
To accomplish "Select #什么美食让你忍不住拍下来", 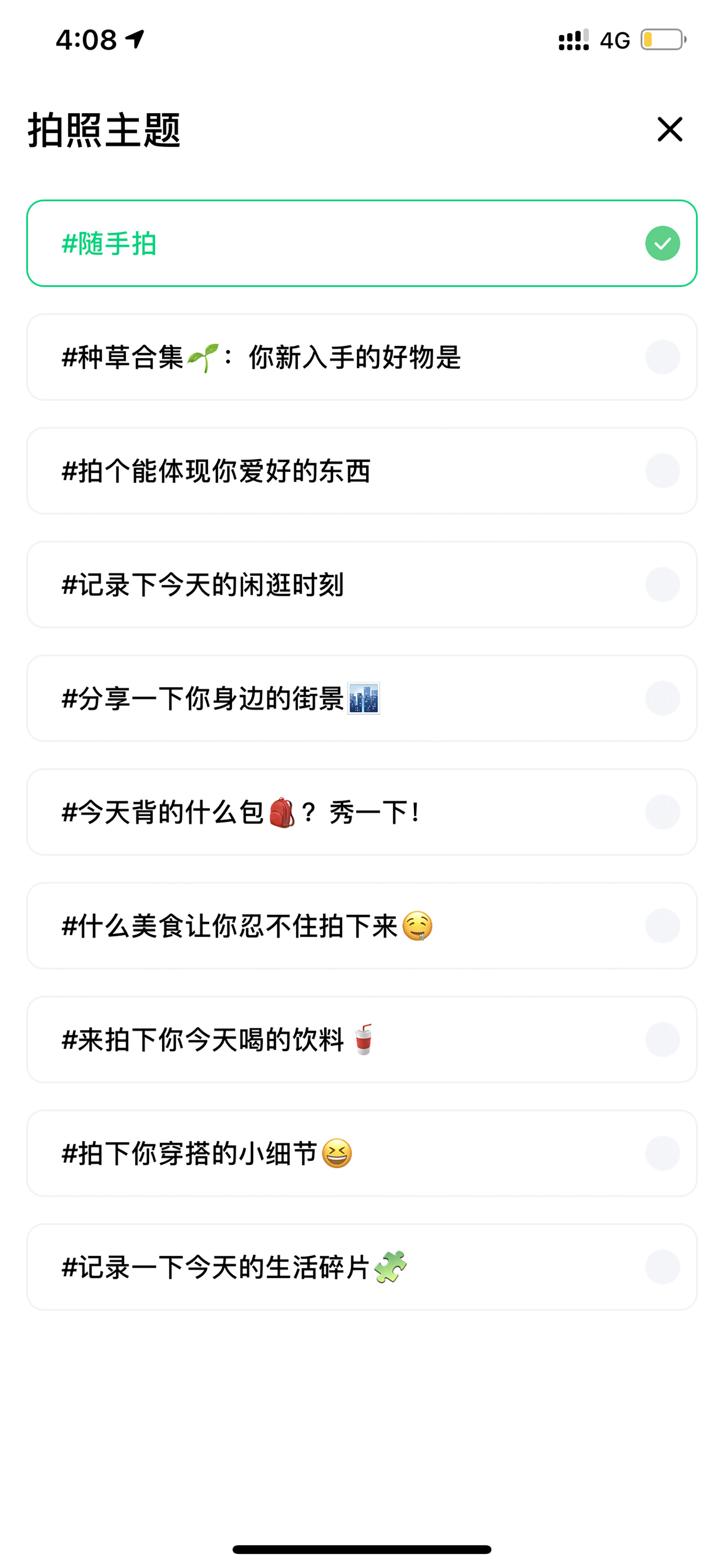I will pyautogui.click(x=361, y=926).
